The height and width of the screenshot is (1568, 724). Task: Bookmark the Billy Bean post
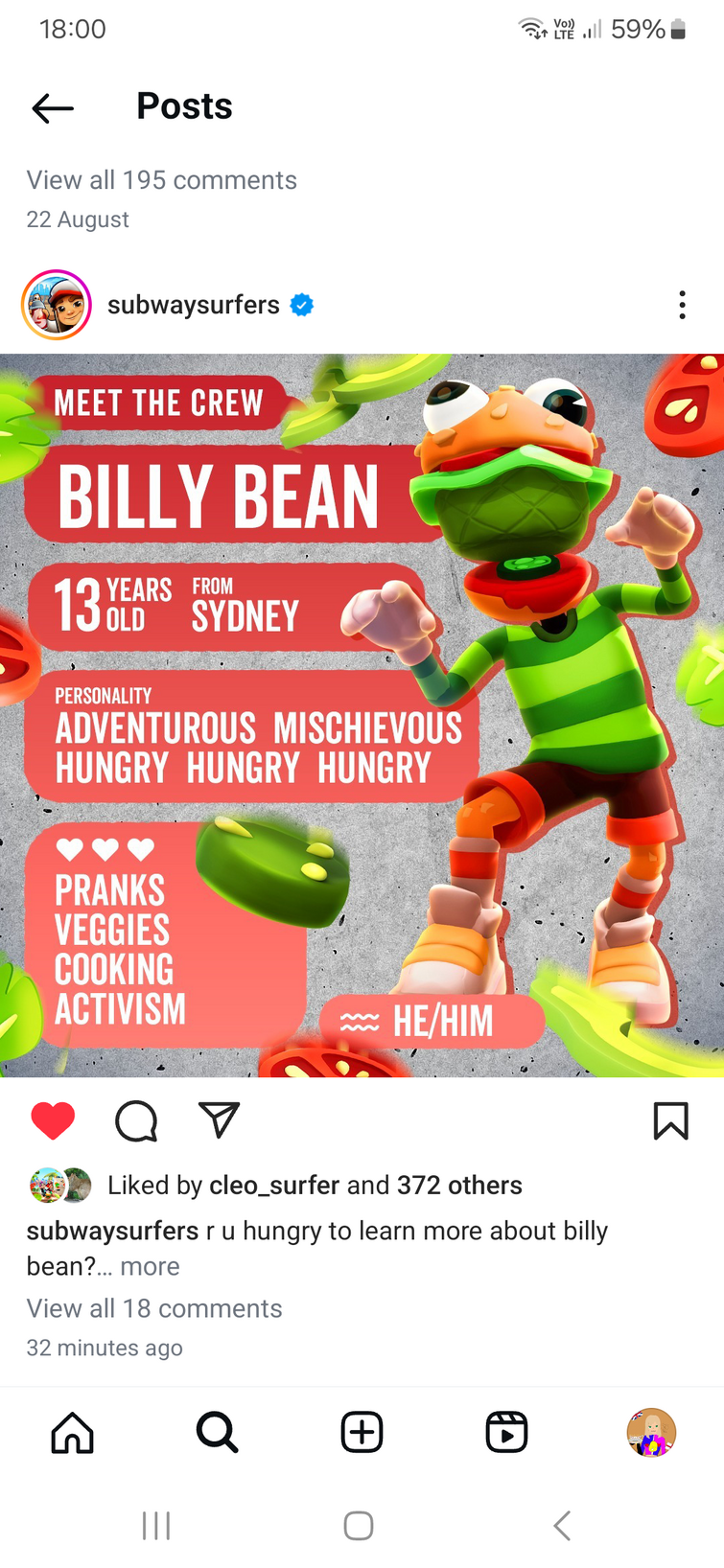670,1120
